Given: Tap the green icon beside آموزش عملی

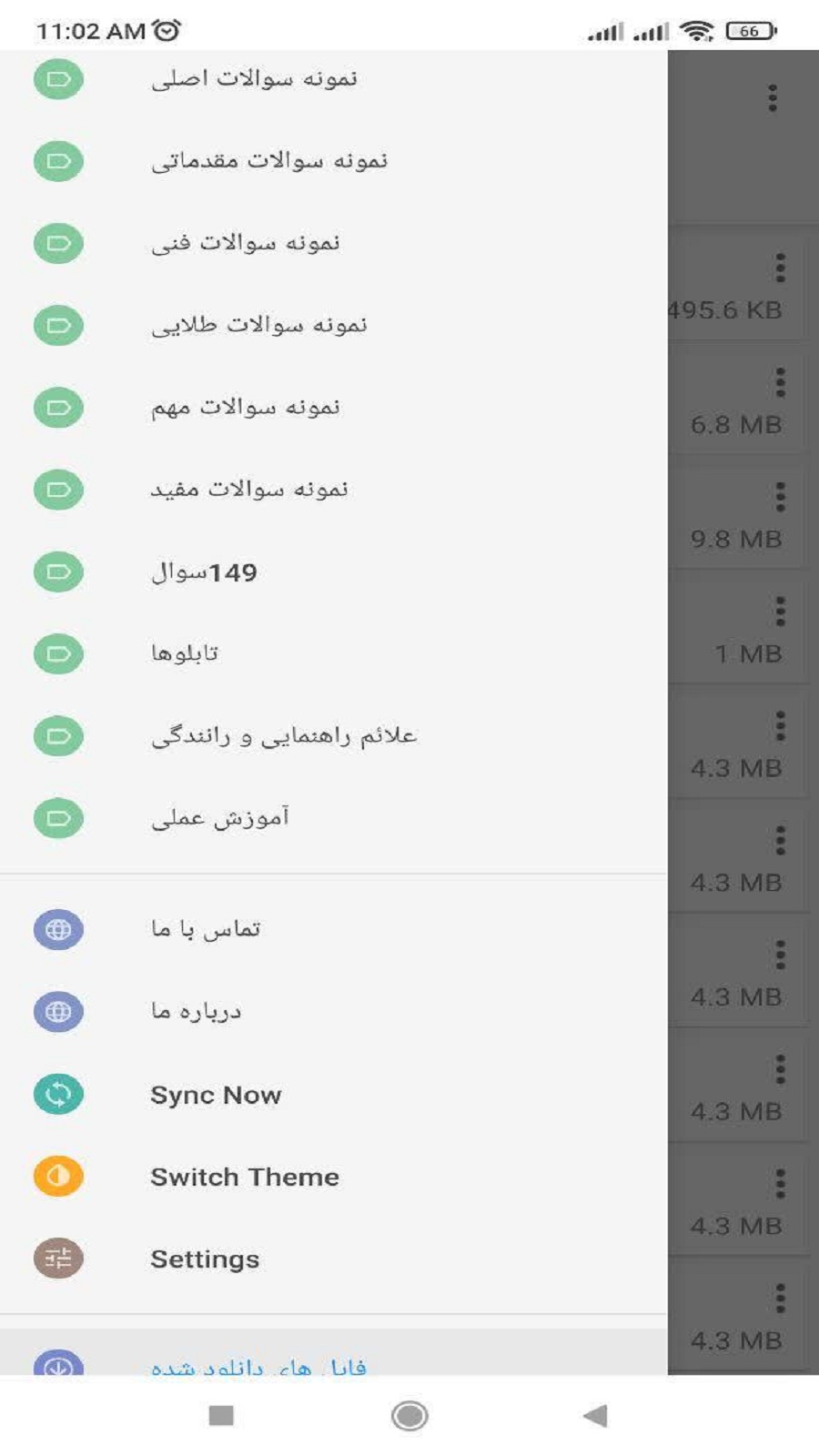Looking at the screenshot, I should (x=57, y=817).
